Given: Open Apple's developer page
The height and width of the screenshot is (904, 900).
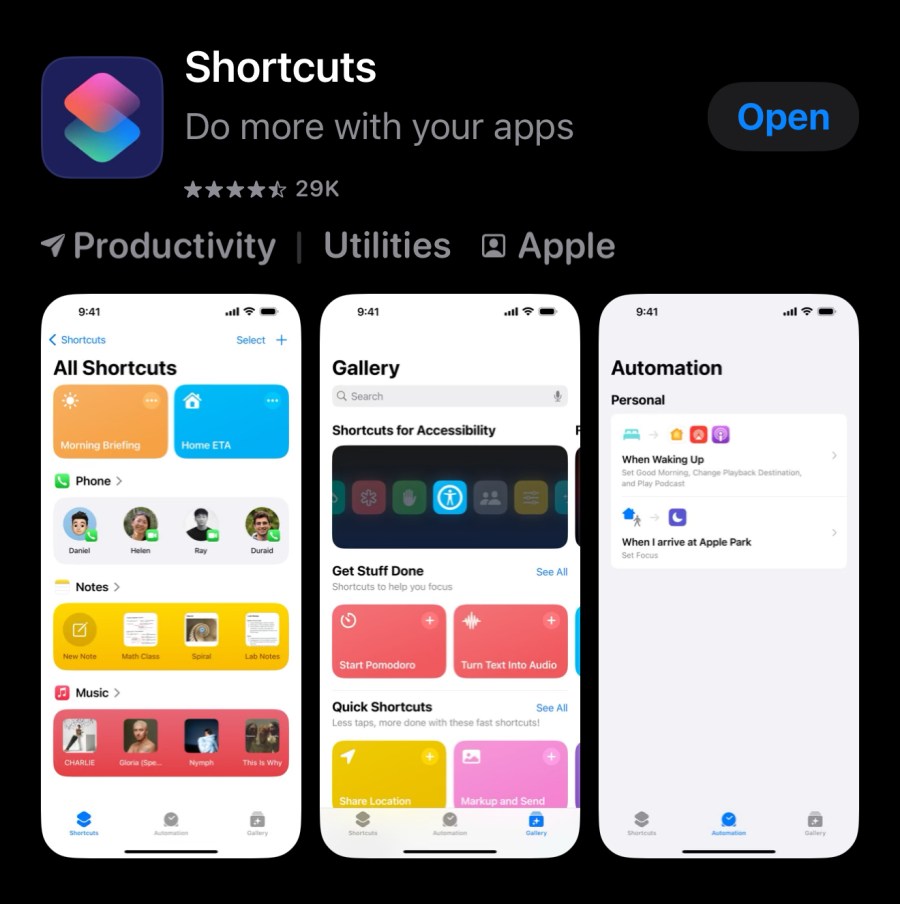Looking at the screenshot, I should (x=548, y=246).
